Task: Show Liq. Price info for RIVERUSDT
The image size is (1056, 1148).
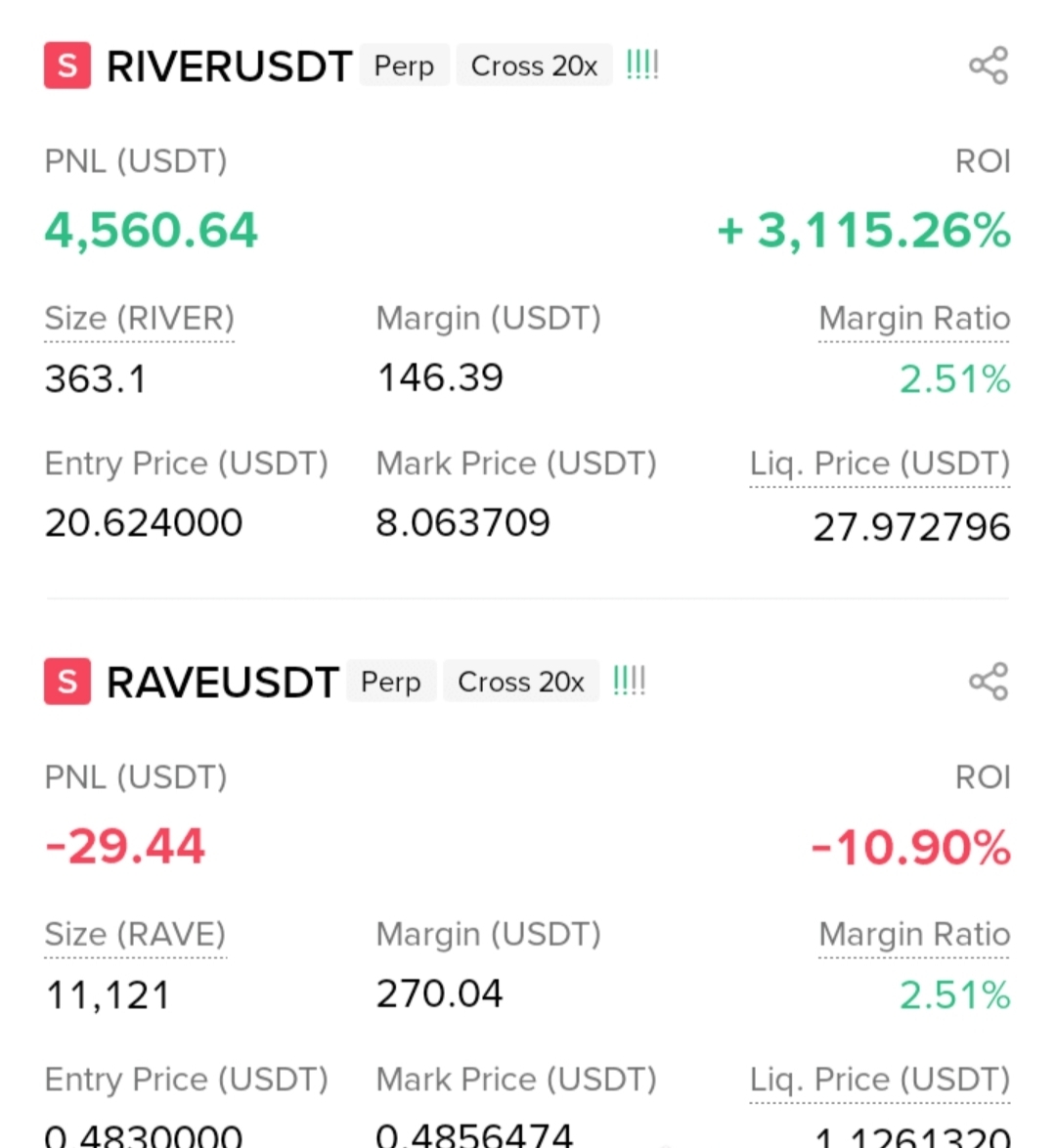Action: pos(879,464)
